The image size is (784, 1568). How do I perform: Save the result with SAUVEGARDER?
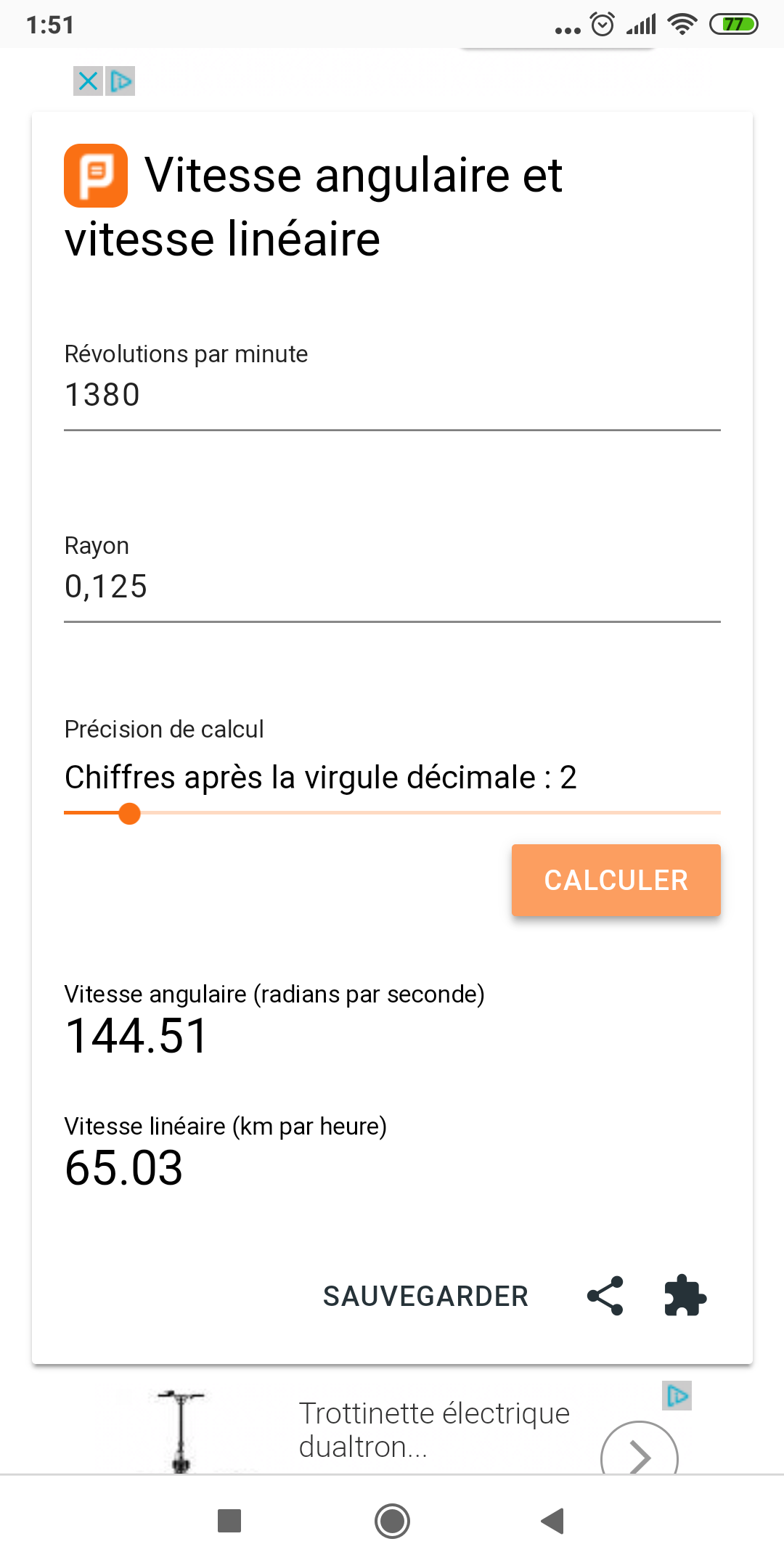tap(425, 1296)
